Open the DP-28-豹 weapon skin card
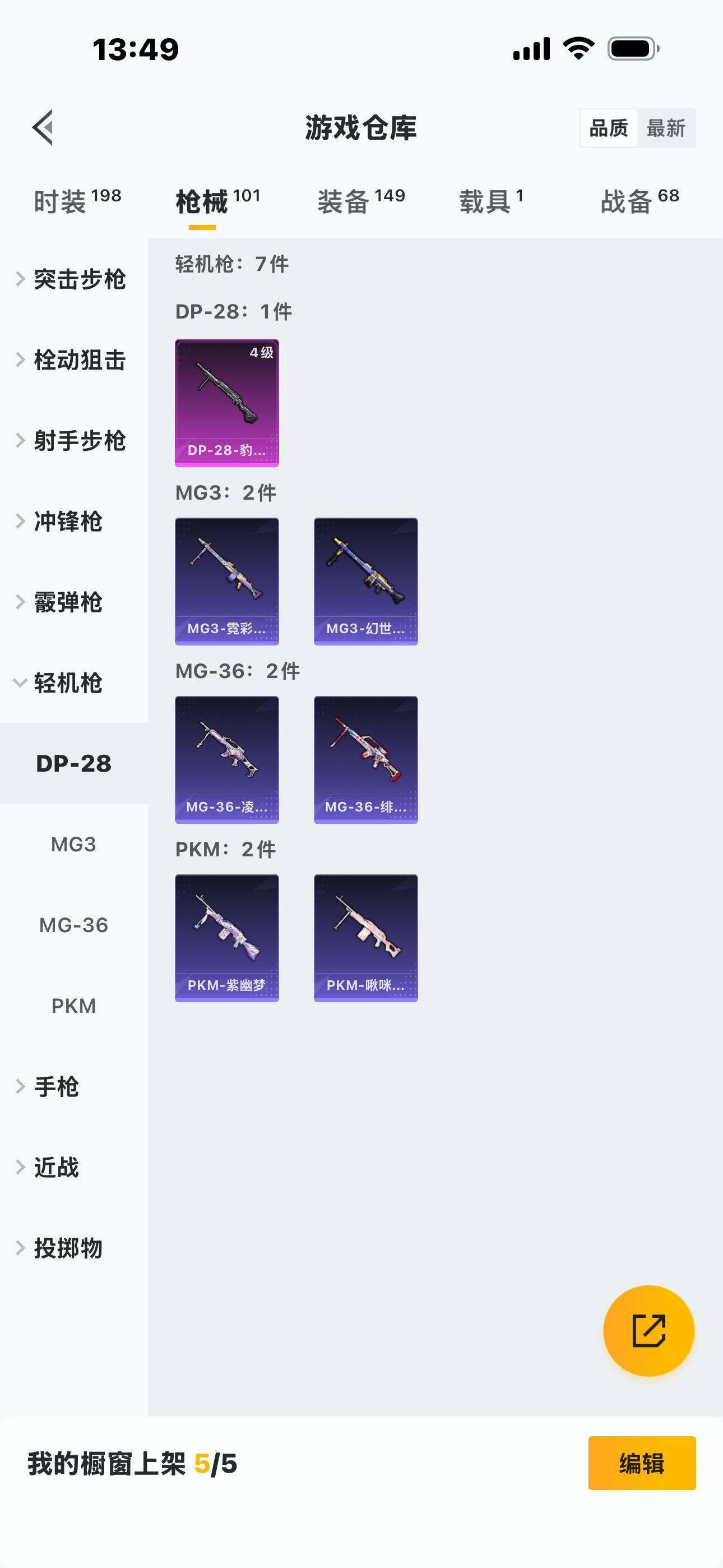 coord(227,403)
